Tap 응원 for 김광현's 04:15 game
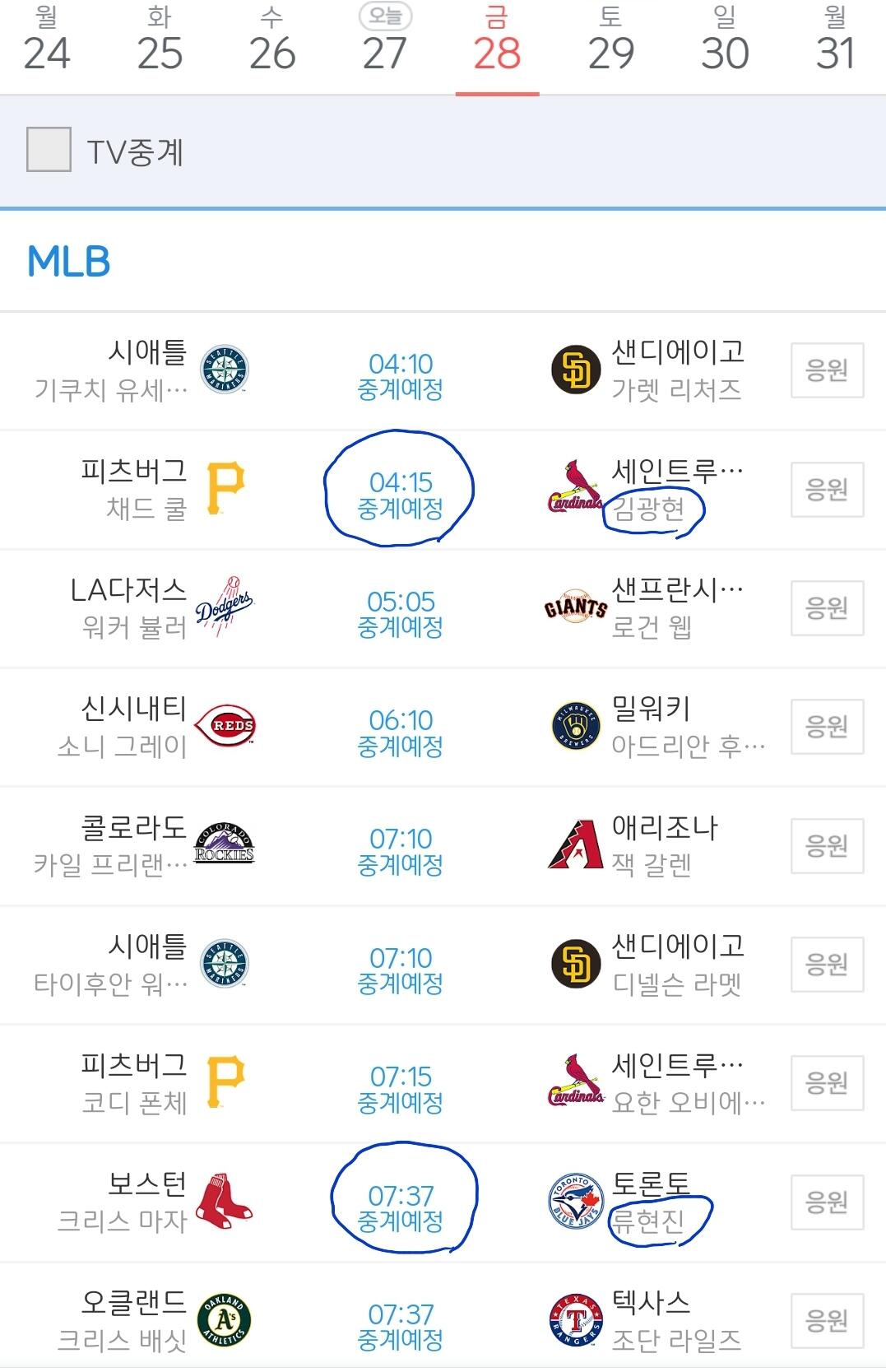886x1372 pixels. coord(827,490)
